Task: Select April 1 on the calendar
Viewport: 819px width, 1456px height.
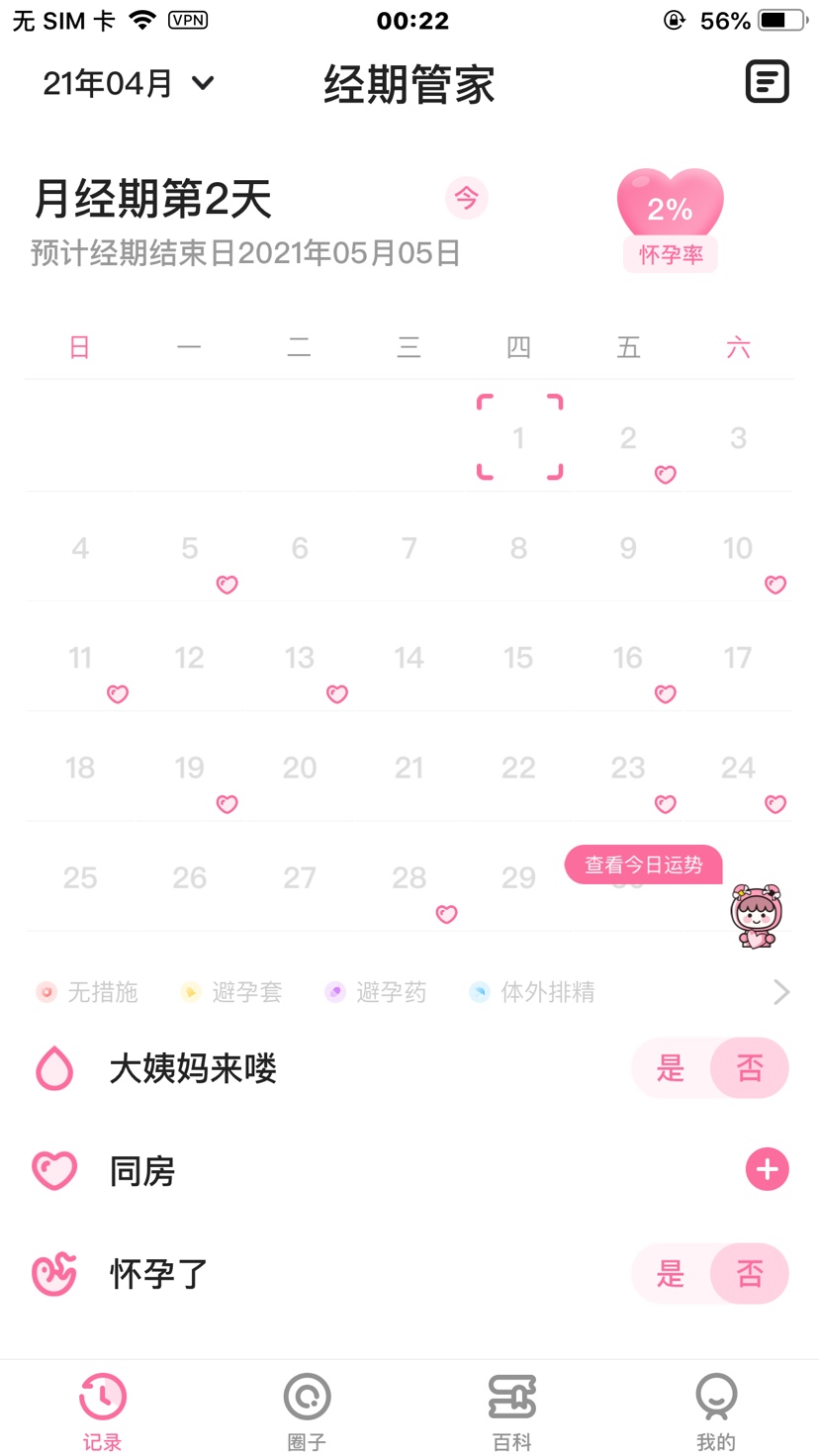Action: [x=519, y=438]
